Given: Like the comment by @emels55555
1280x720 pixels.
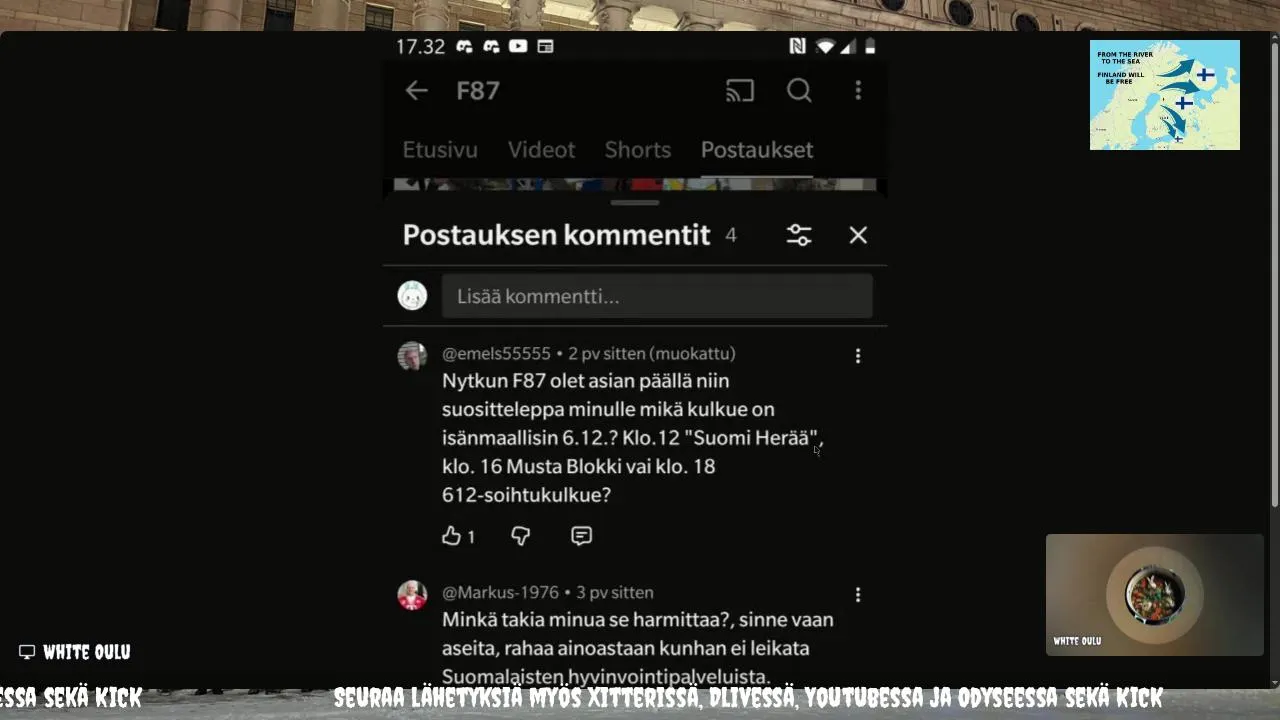Looking at the screenshot, I should pos(452,536).
